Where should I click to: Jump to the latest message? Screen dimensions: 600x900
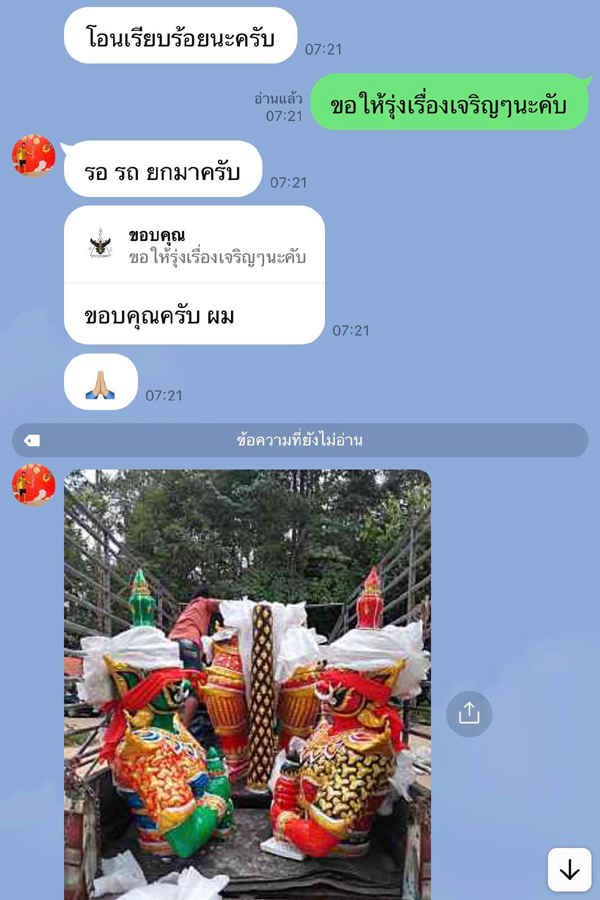[x=569, y=870]
